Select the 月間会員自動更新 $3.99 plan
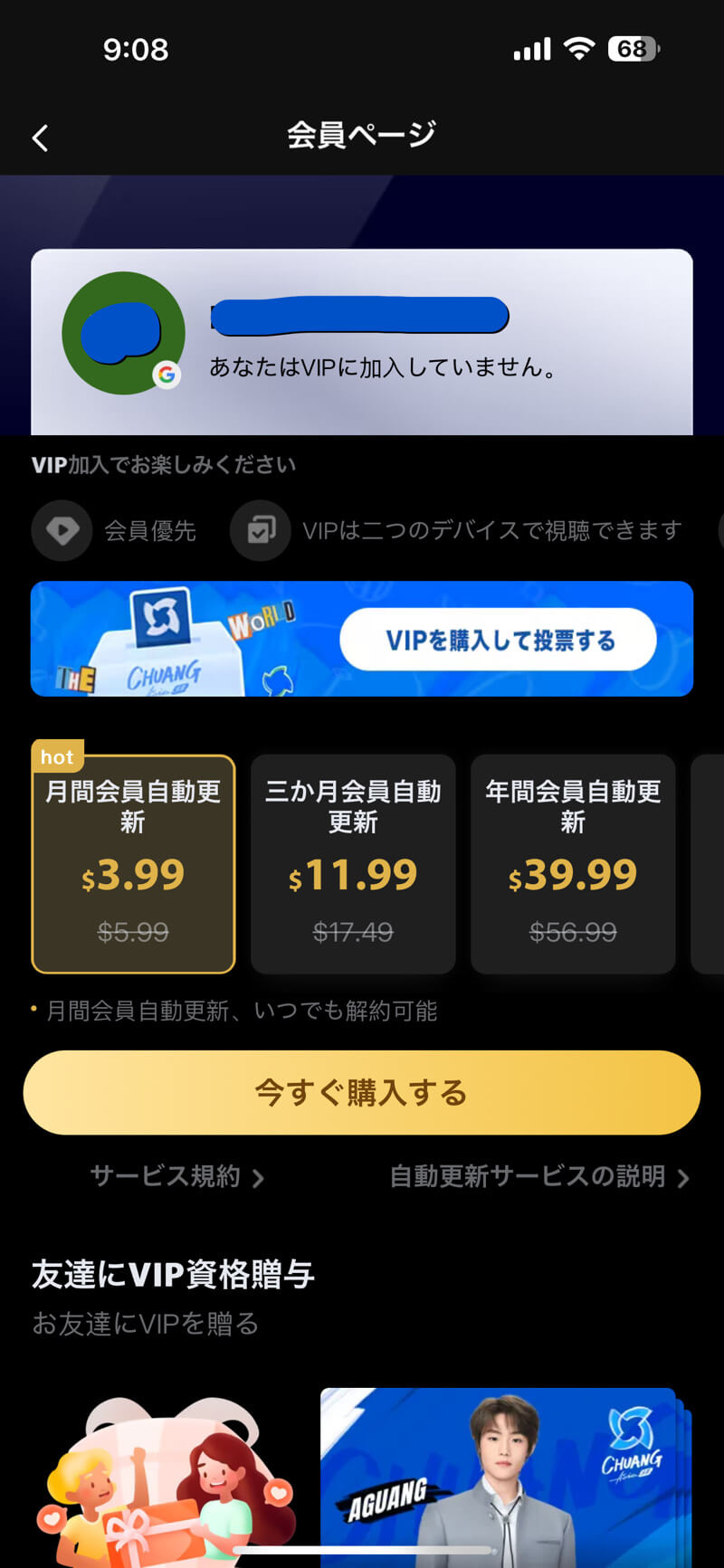 tap(133, 864)
